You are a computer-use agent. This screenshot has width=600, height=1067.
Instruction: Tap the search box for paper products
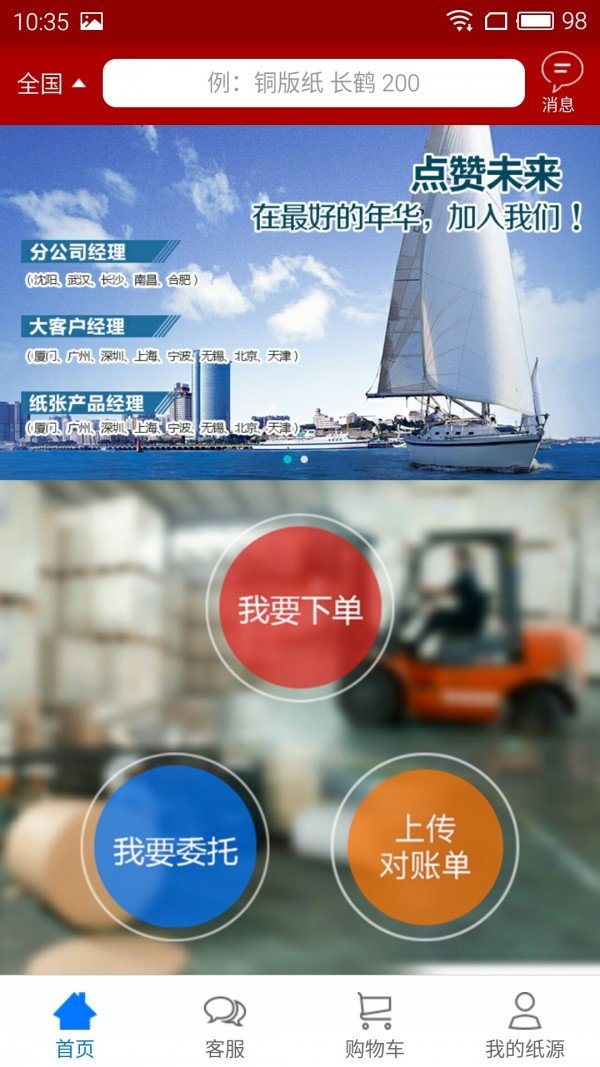pyautogui.click(x=313, y=83)
